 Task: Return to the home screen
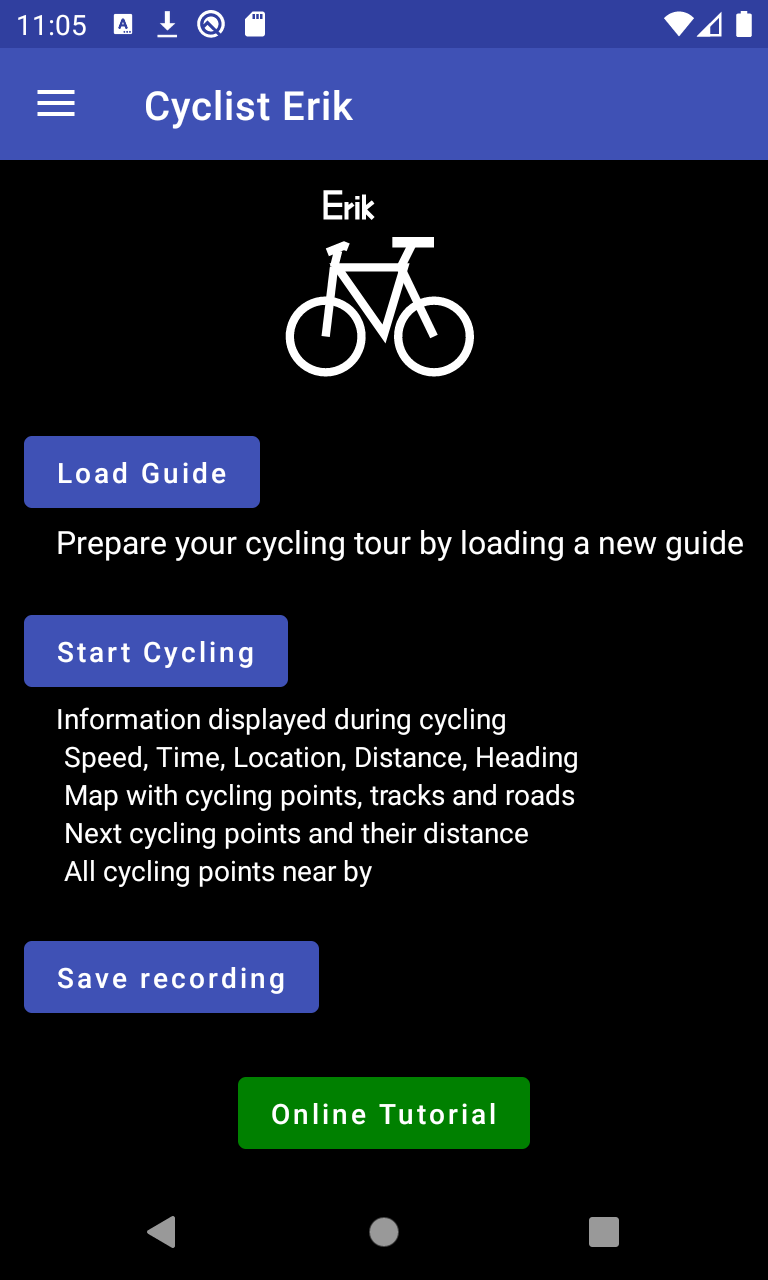(384, 1232)
